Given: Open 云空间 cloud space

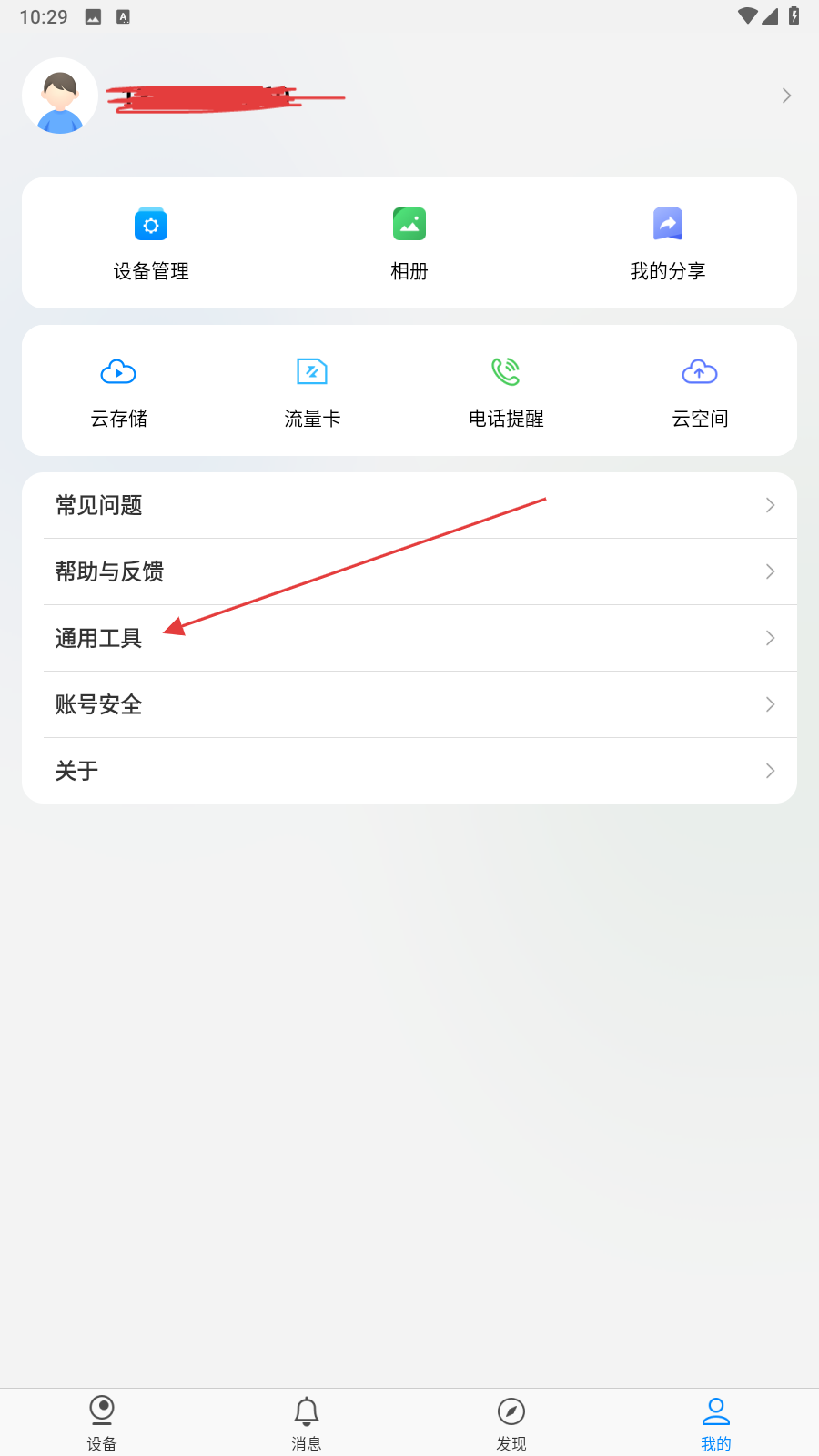Looking at the screenshot, I should (x=700, y=390).
